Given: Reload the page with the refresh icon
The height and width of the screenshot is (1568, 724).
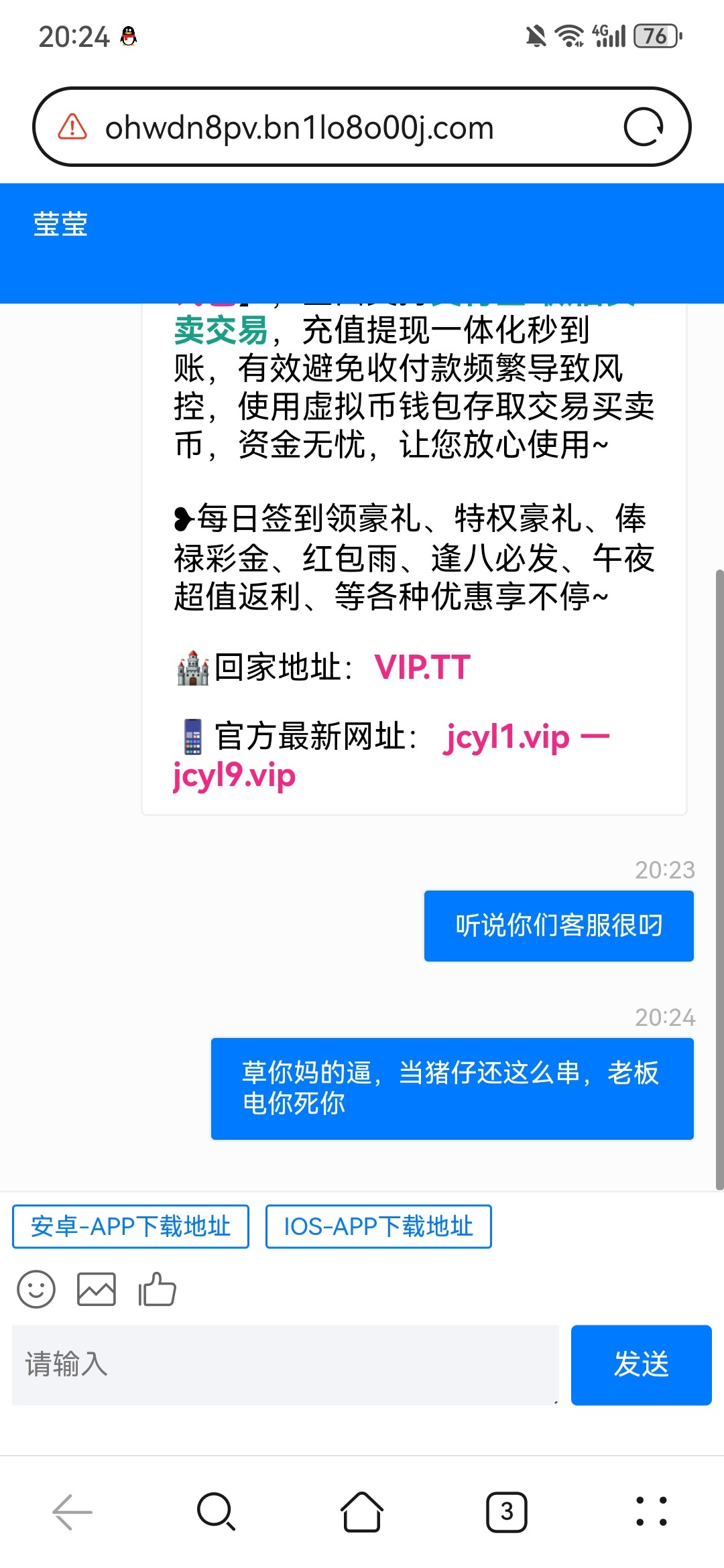Looking at the screenshot, I should (x=644, y=127).
